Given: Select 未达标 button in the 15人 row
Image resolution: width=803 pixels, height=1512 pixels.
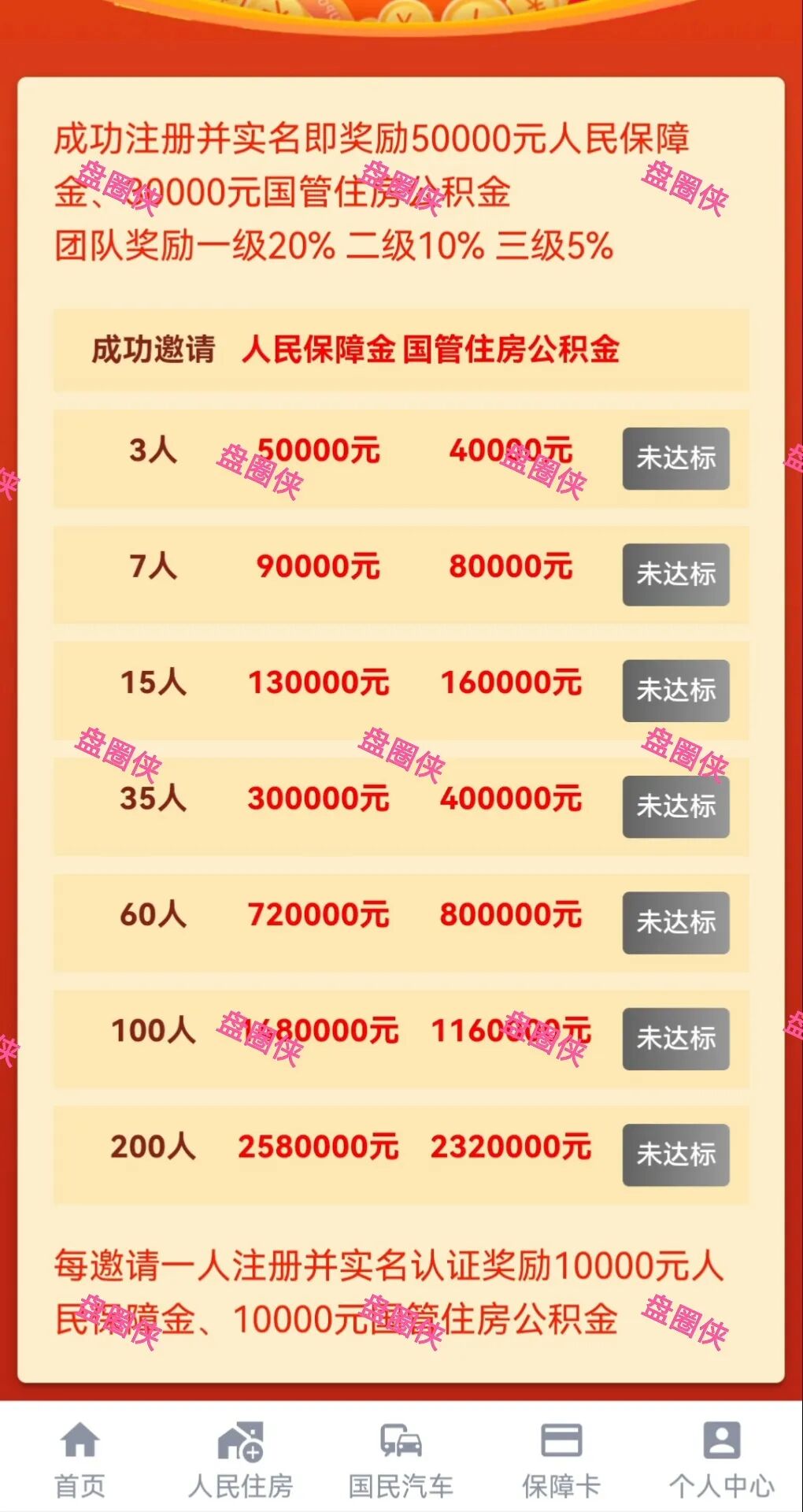Looking at the screenshot, I should point(675,691).
